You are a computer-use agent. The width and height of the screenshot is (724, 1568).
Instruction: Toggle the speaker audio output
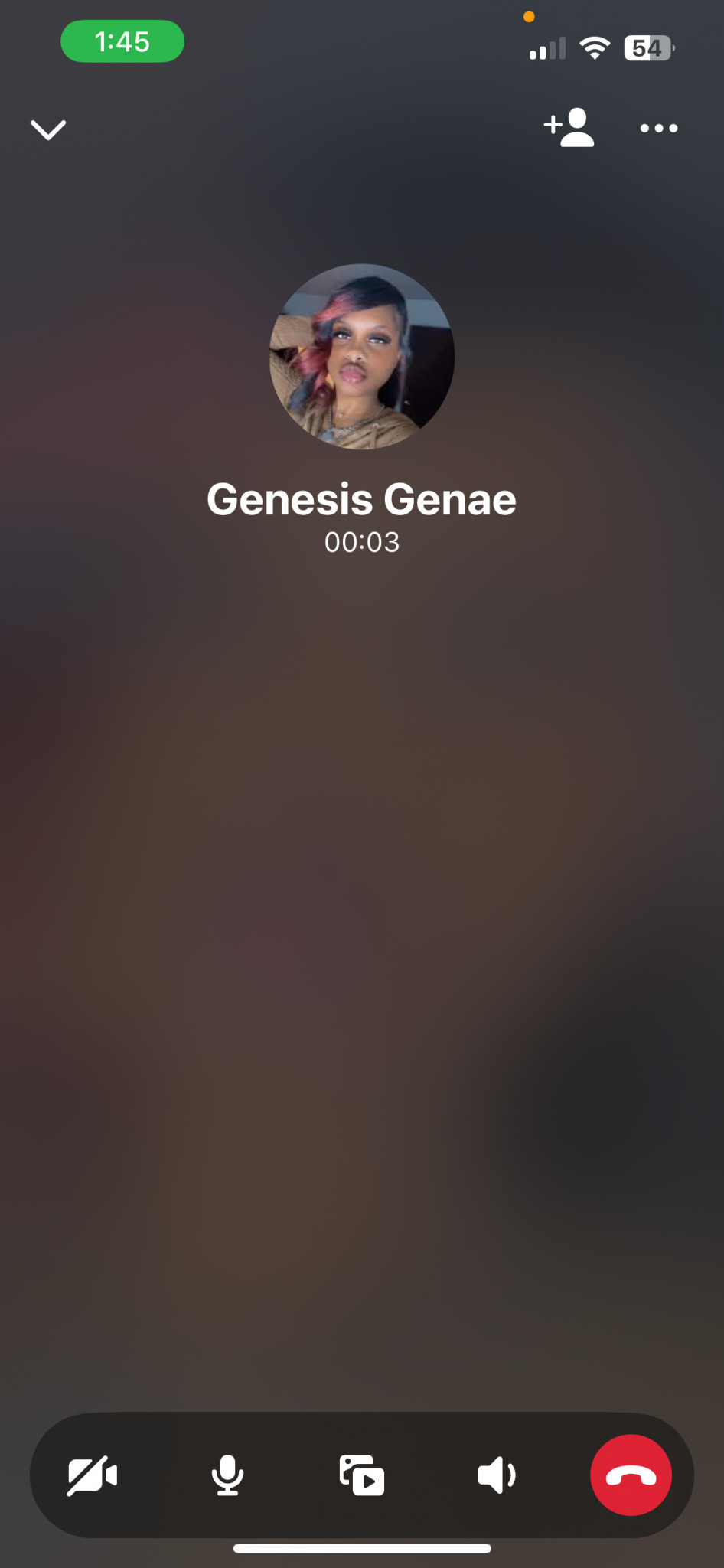pyautogui.click(x=497, y=1475)
